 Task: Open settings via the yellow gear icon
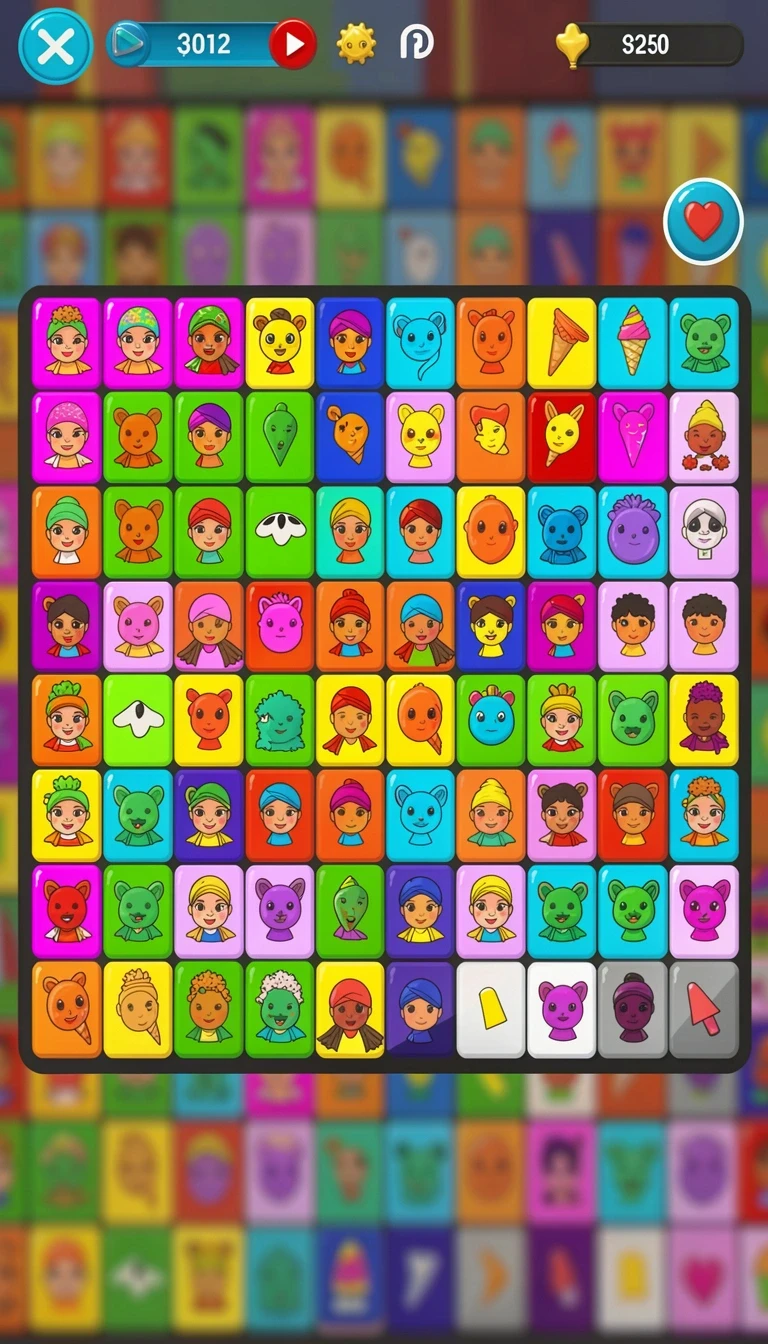[x=356, y=43]
